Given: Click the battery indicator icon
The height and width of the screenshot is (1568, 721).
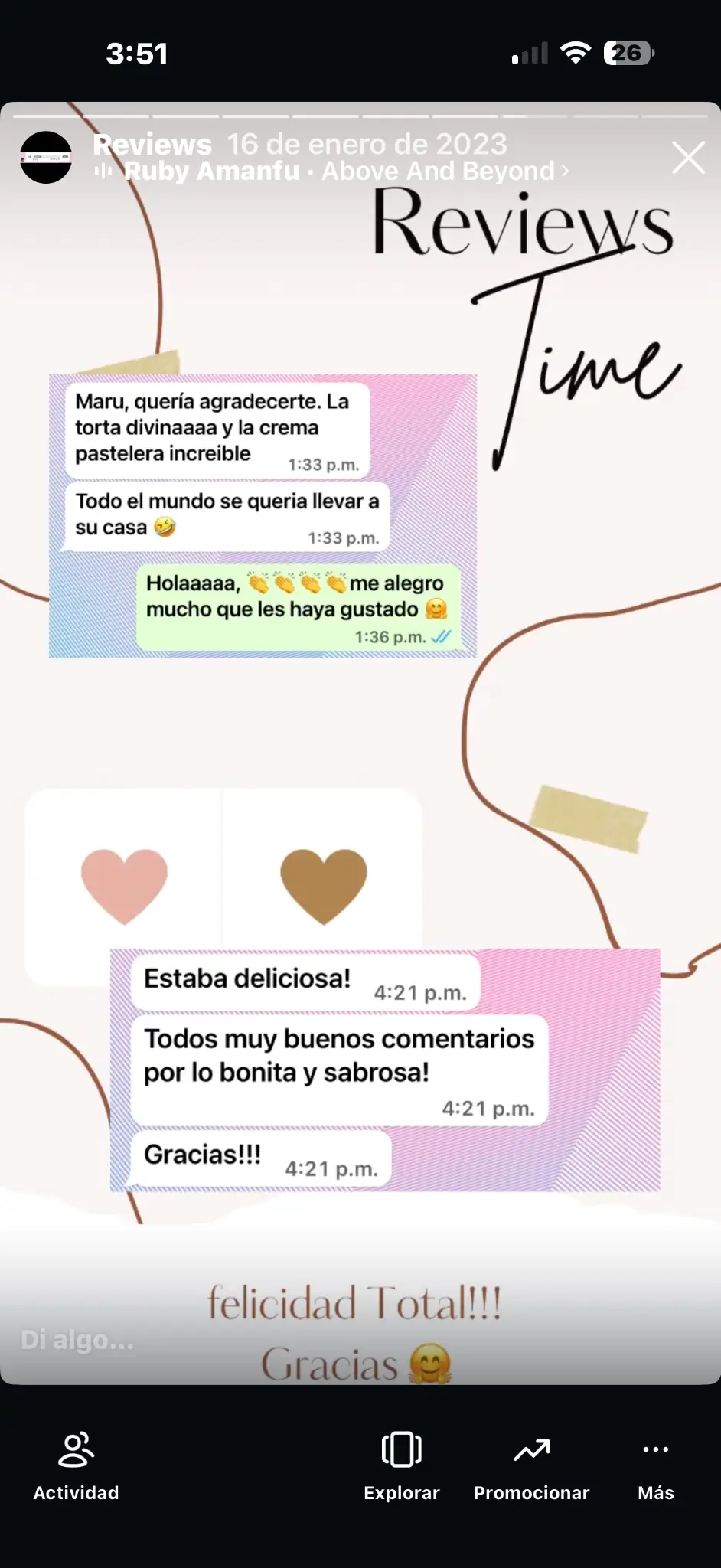Looking at the screenshot, I should (629, 52).
